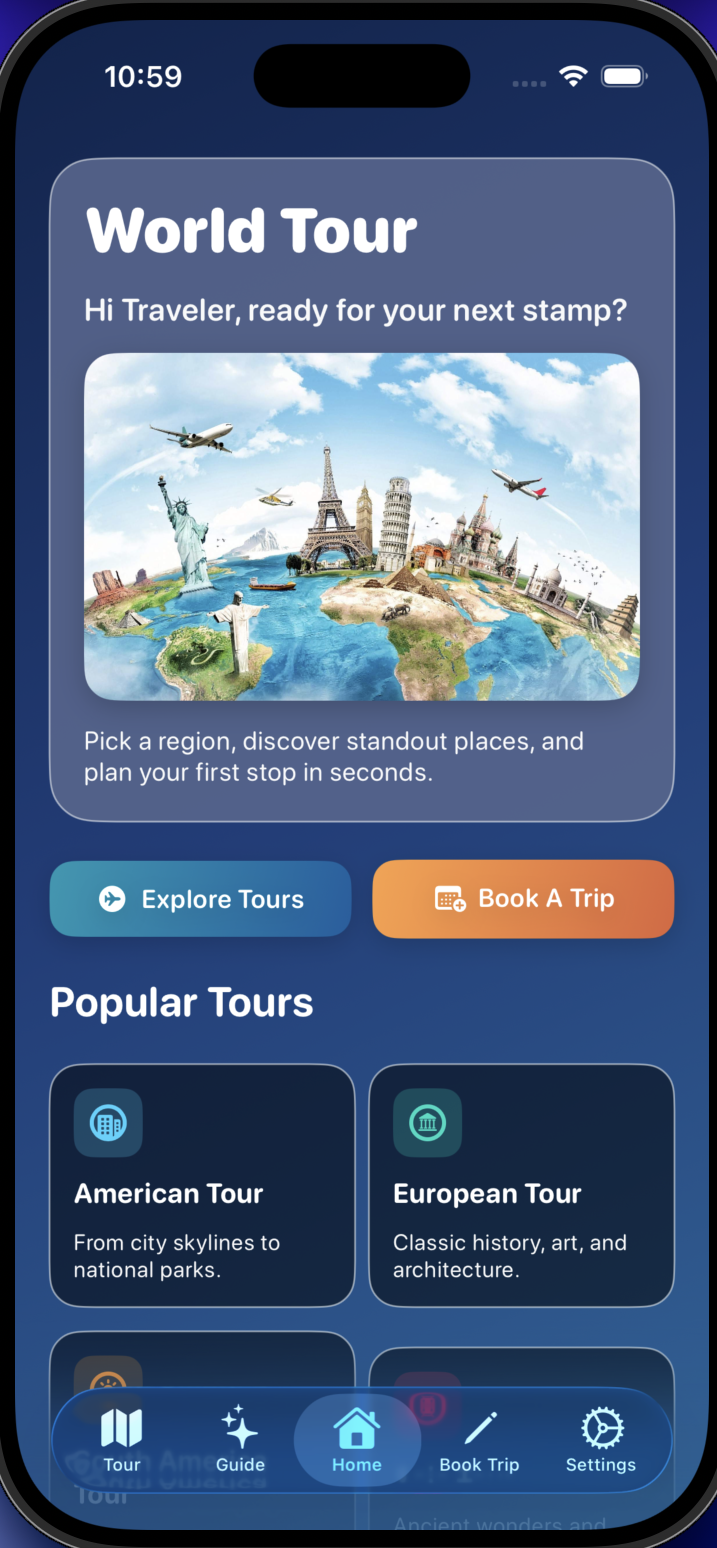Start booking with Book A Trip
The height and width of the screenshot is (1548, 717).
523,899
